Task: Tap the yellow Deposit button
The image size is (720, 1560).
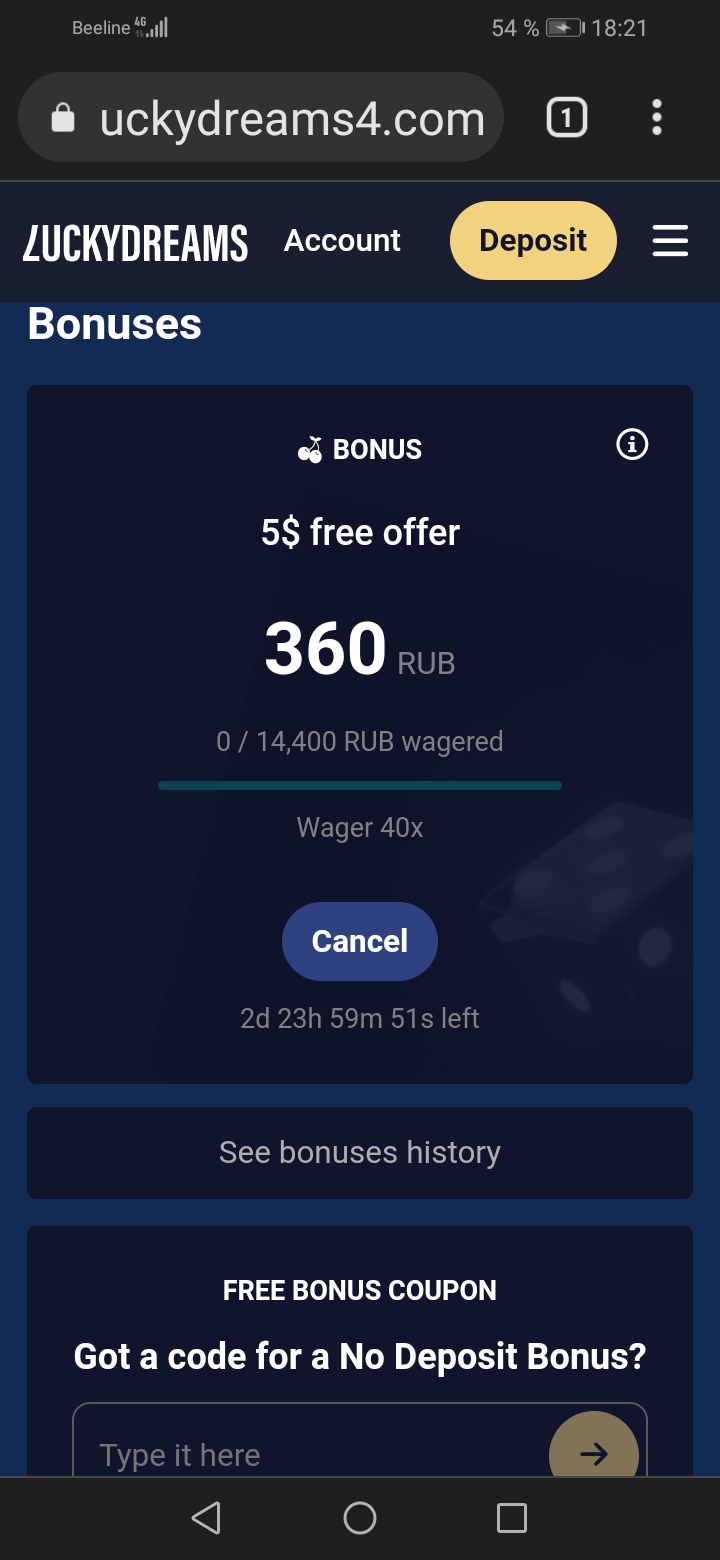Action: [x=533, y=241]
